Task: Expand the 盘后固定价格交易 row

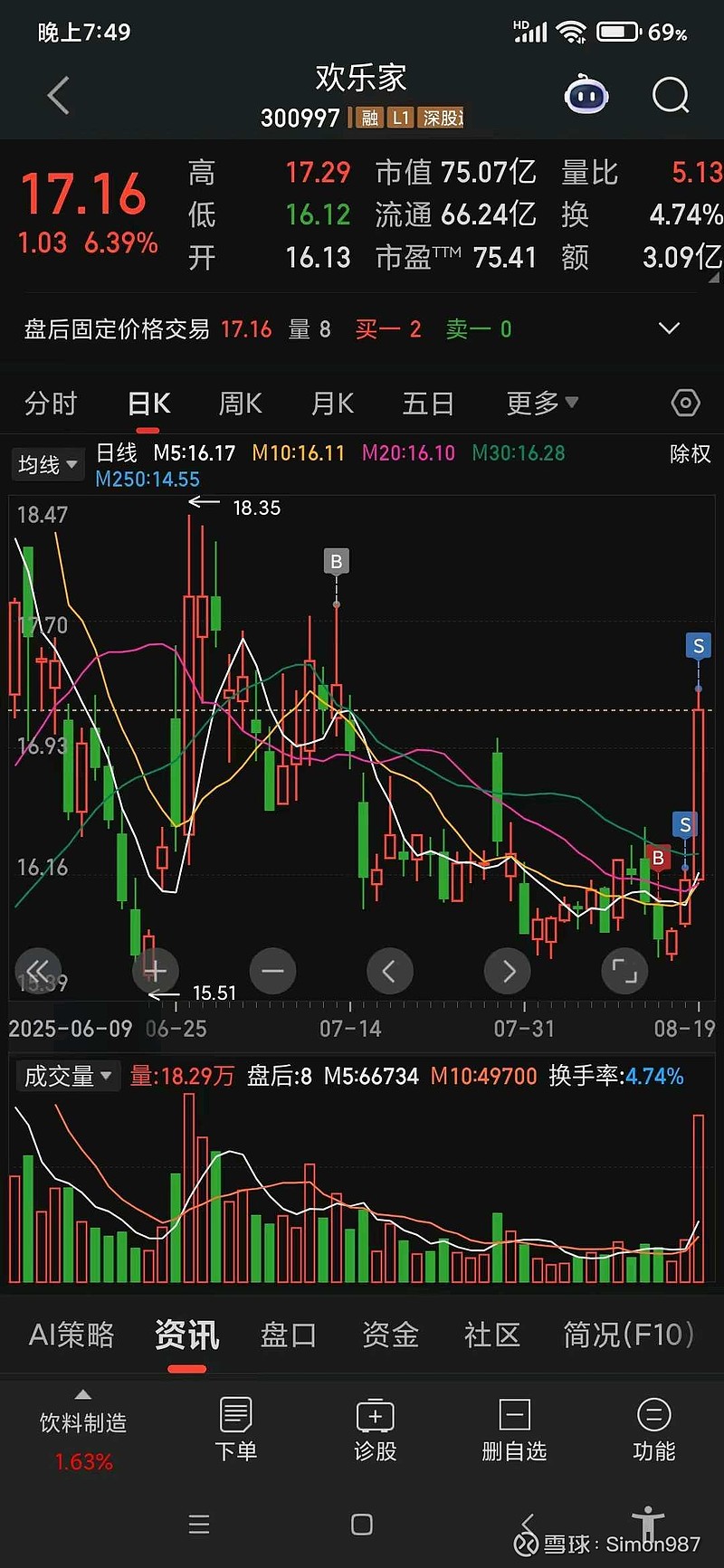Action: (x=669, y=328)
